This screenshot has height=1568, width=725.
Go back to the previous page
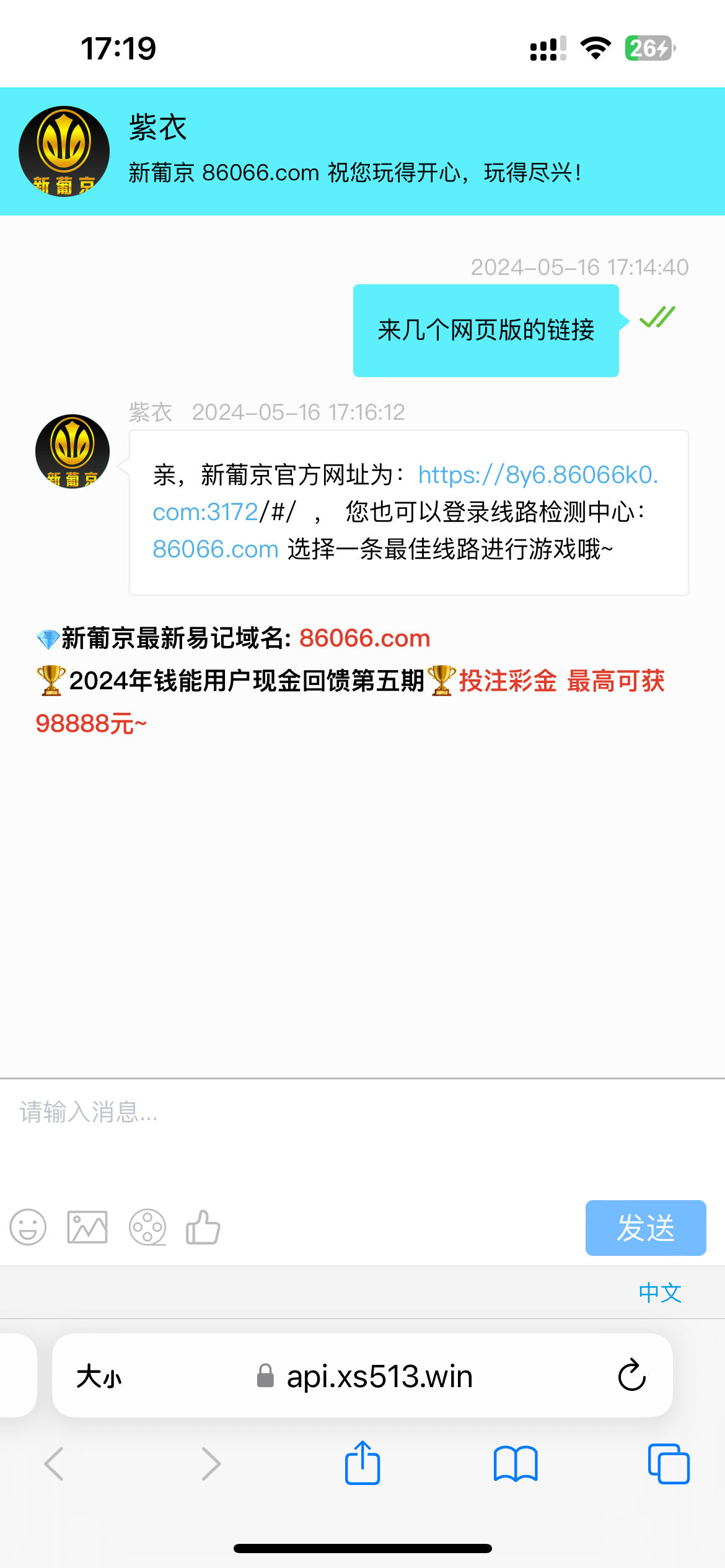click(x=55, y=1463)
